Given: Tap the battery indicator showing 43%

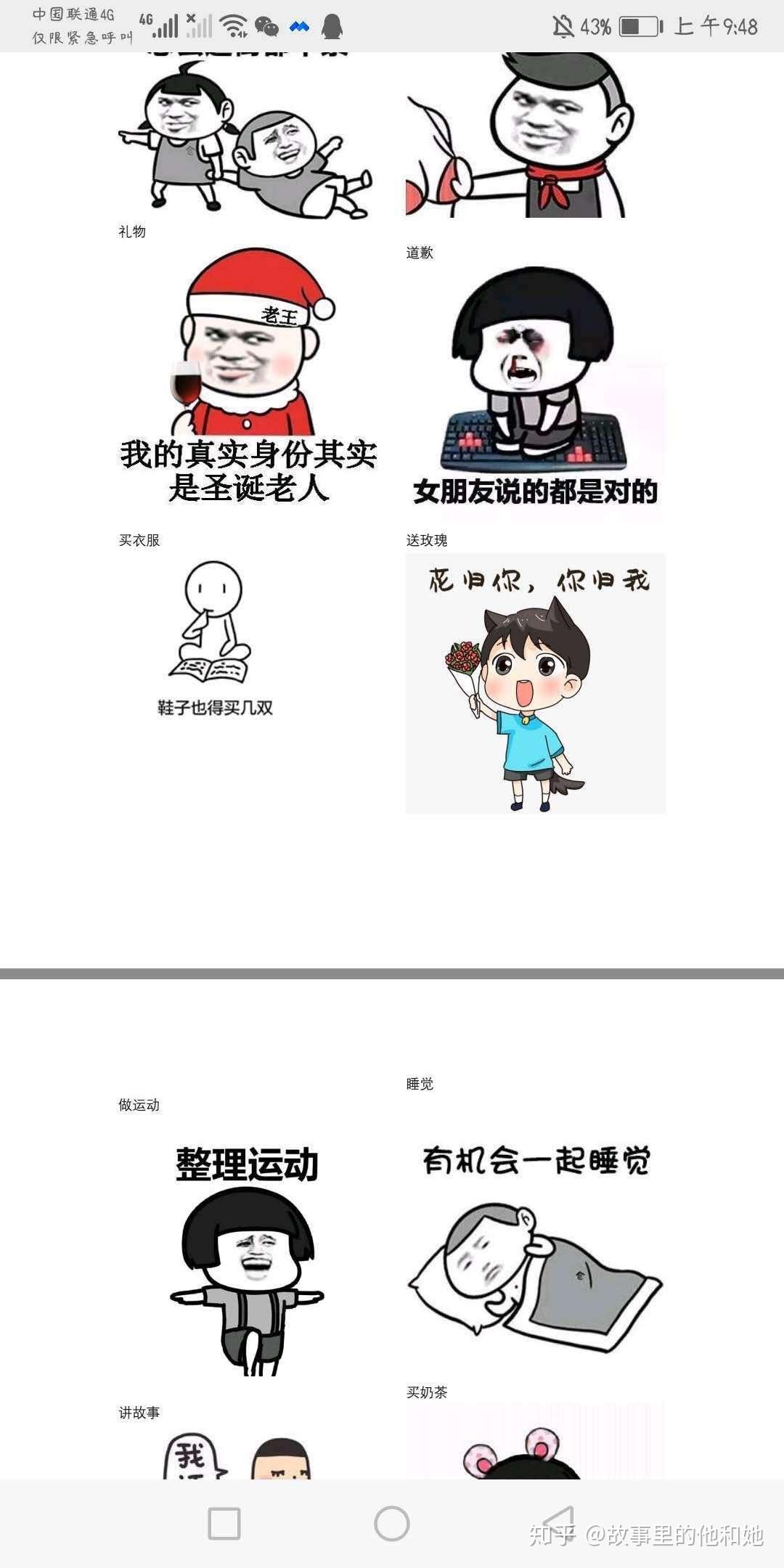Looking at the screenshot, I should (x=639, y=24).
